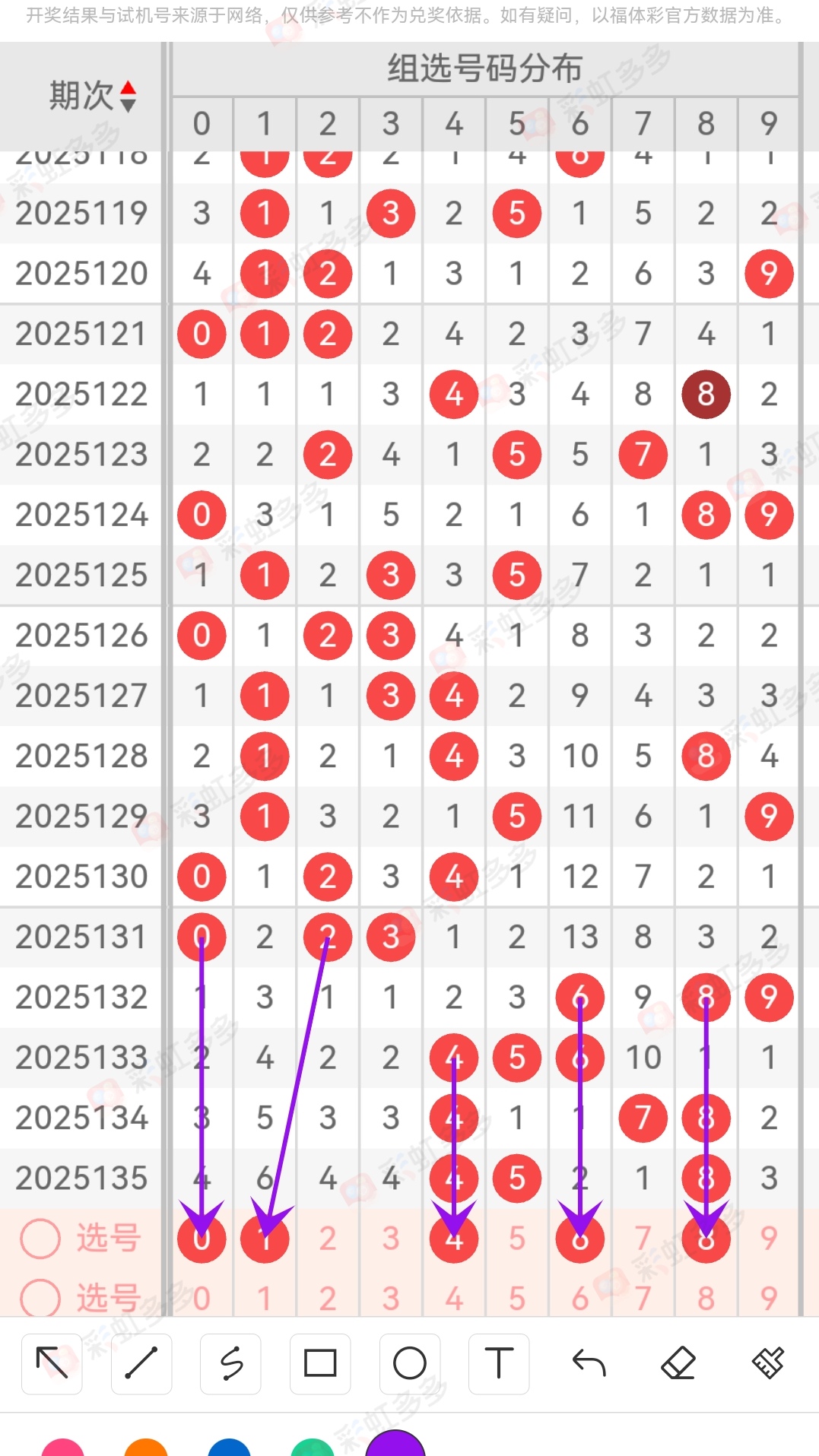Toggle the second 选号 row circle
819x1456 pixels.
click(x=40, y=1298)
